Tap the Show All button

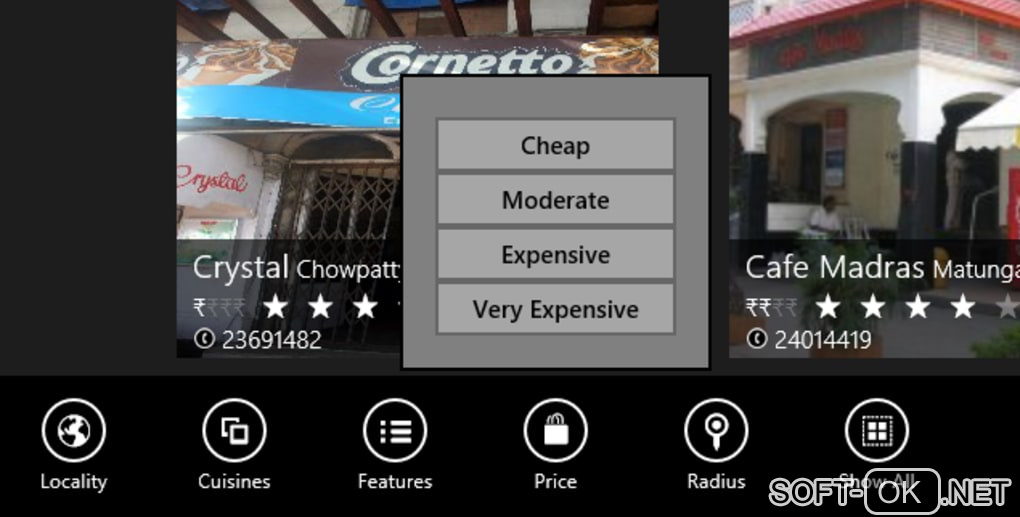[x=876, y=431]
